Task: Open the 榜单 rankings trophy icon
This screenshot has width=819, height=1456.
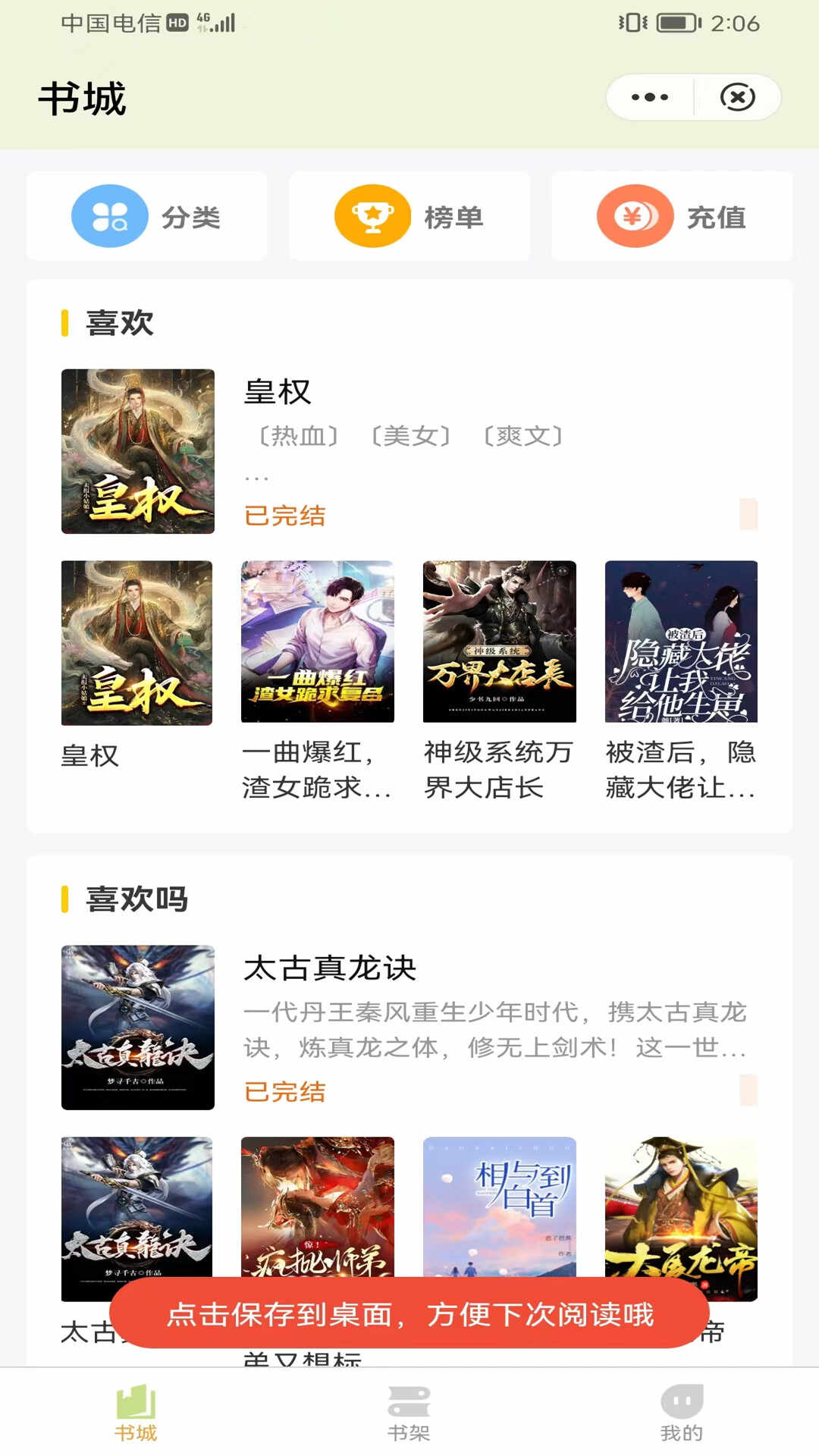Action: [371, 215]
